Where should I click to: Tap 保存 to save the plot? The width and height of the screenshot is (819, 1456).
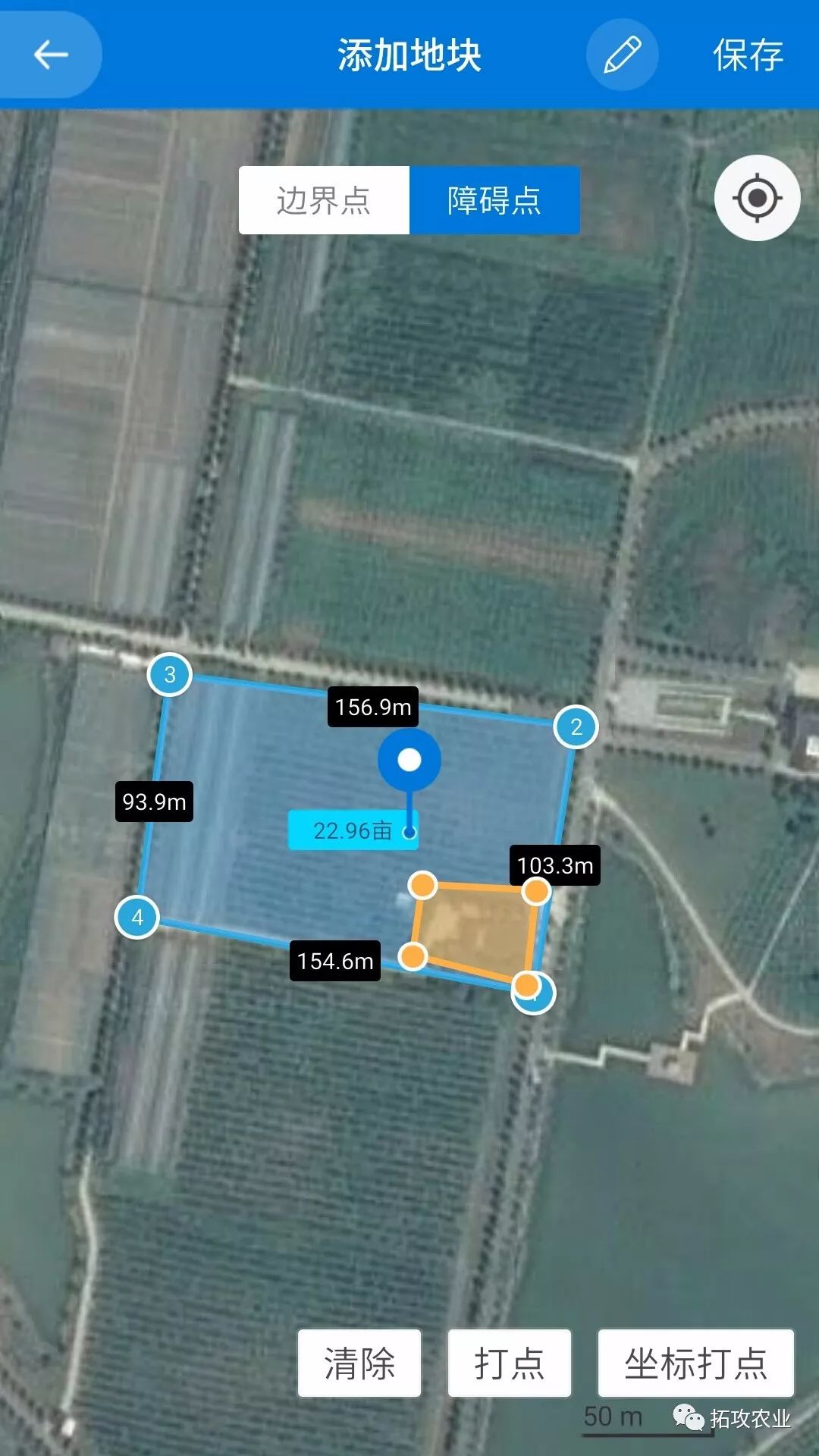747,55
